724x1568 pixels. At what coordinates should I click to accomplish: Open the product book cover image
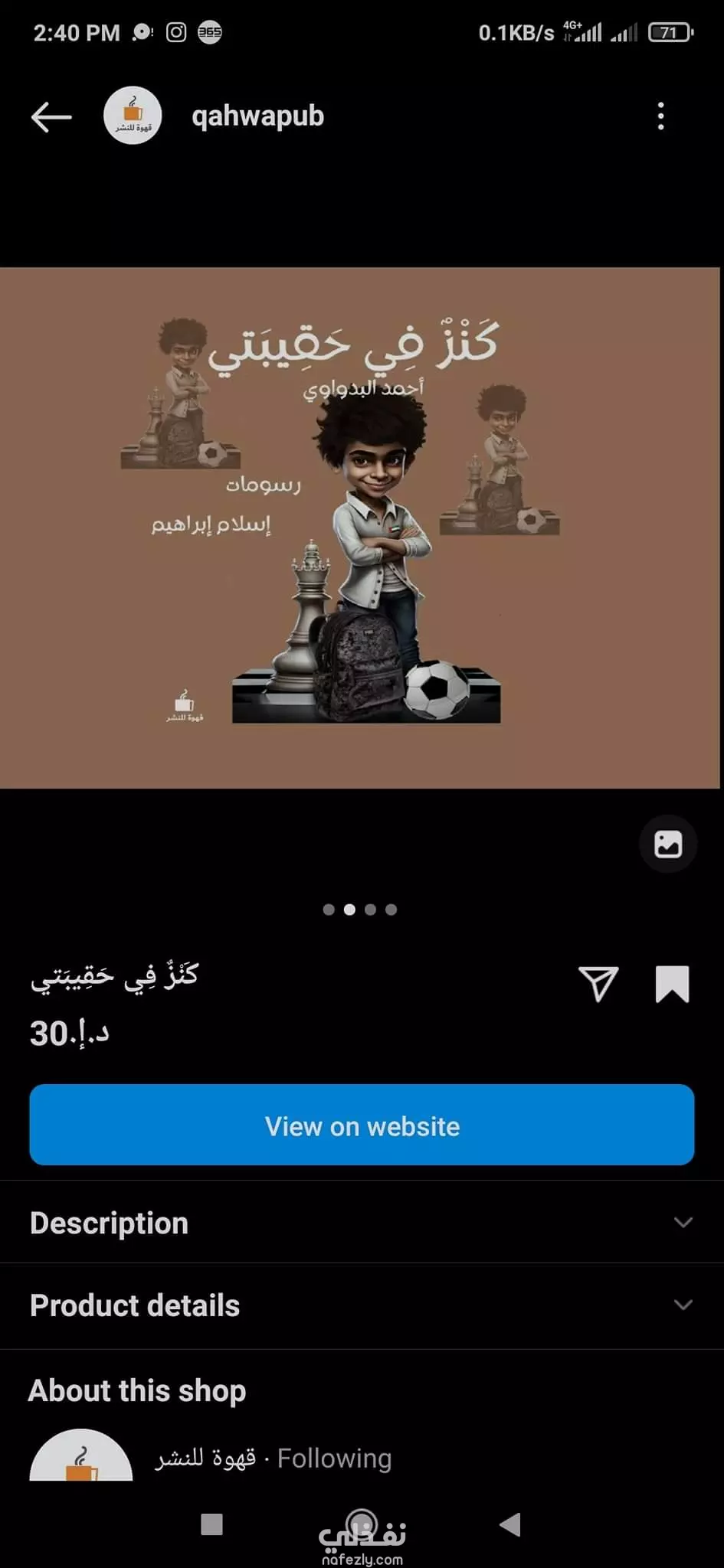(360, 528)
